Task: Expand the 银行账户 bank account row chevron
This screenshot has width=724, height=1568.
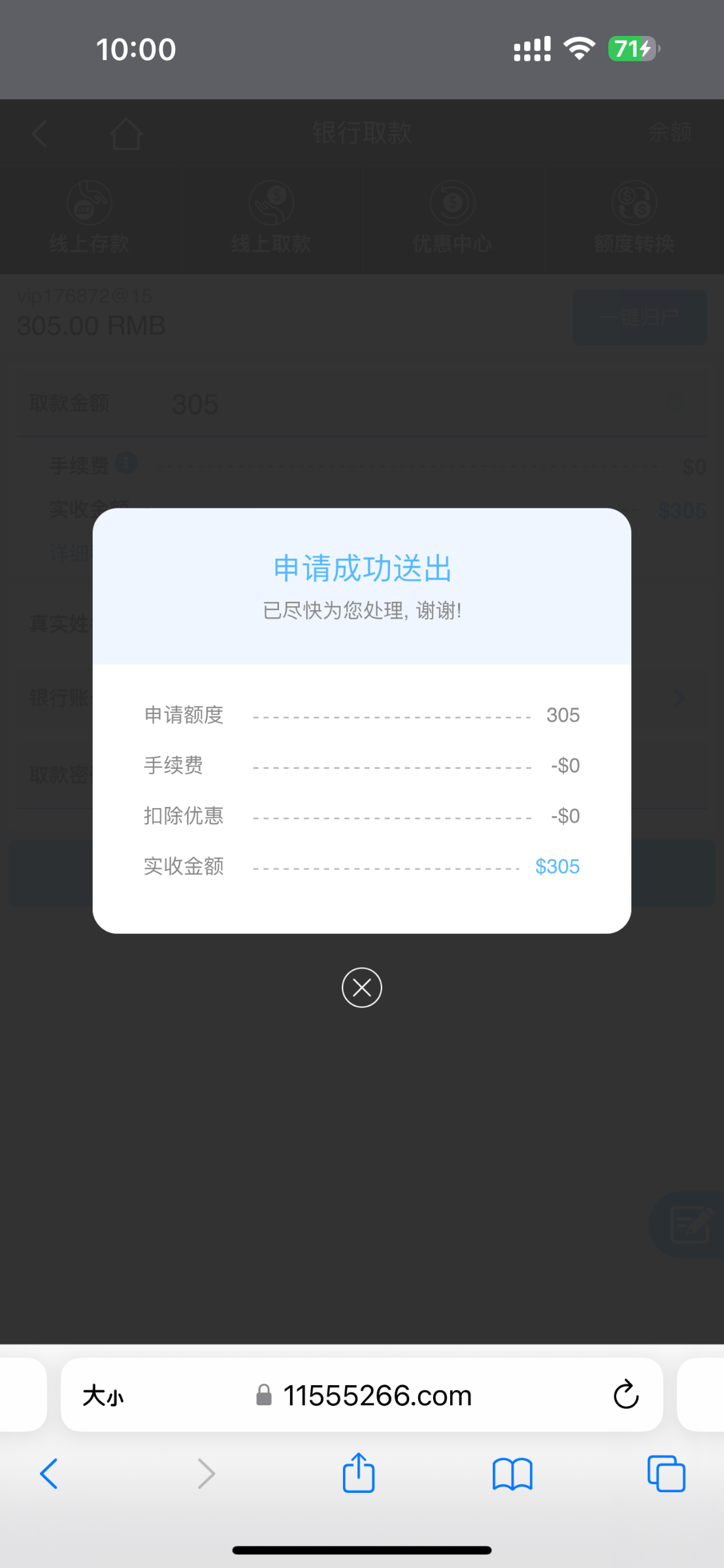Action: click(x=679, y=698)
